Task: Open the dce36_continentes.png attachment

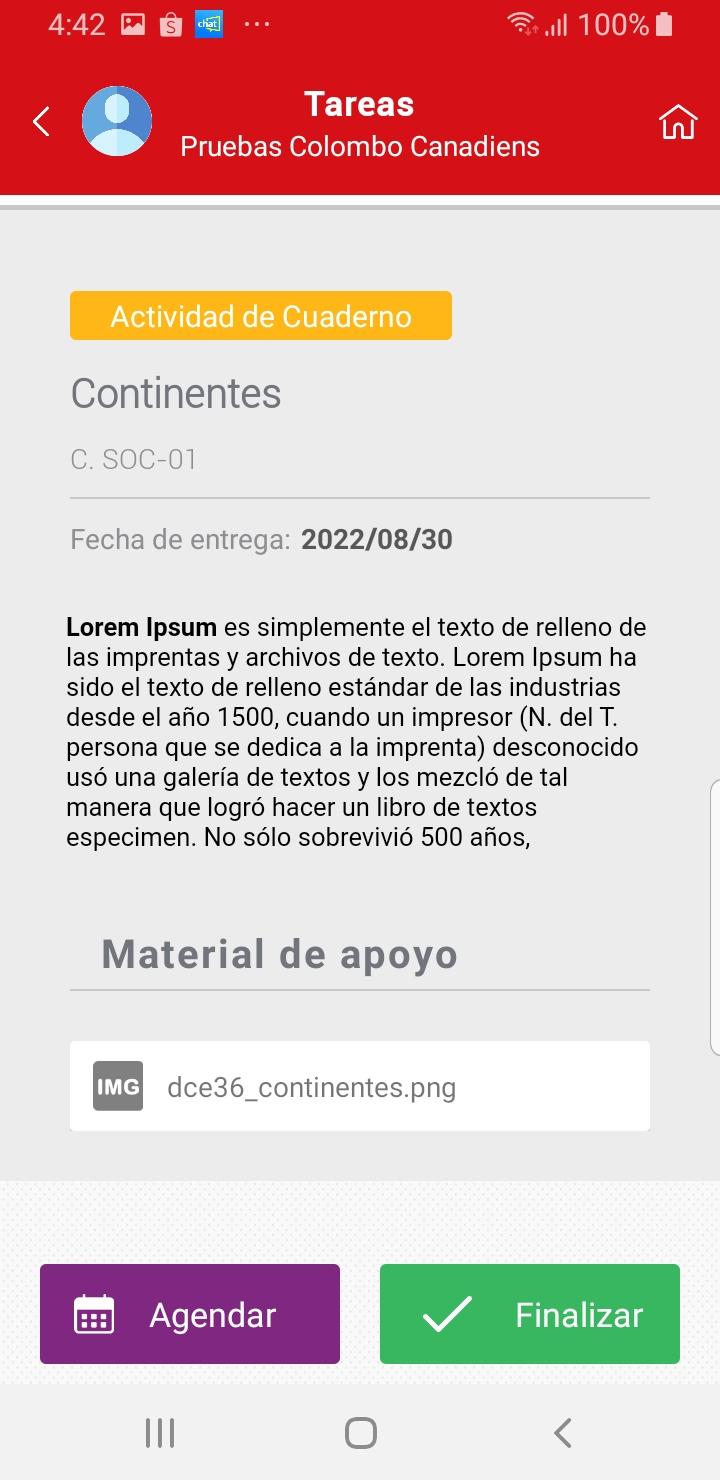Action: (x=360, y=1086)
